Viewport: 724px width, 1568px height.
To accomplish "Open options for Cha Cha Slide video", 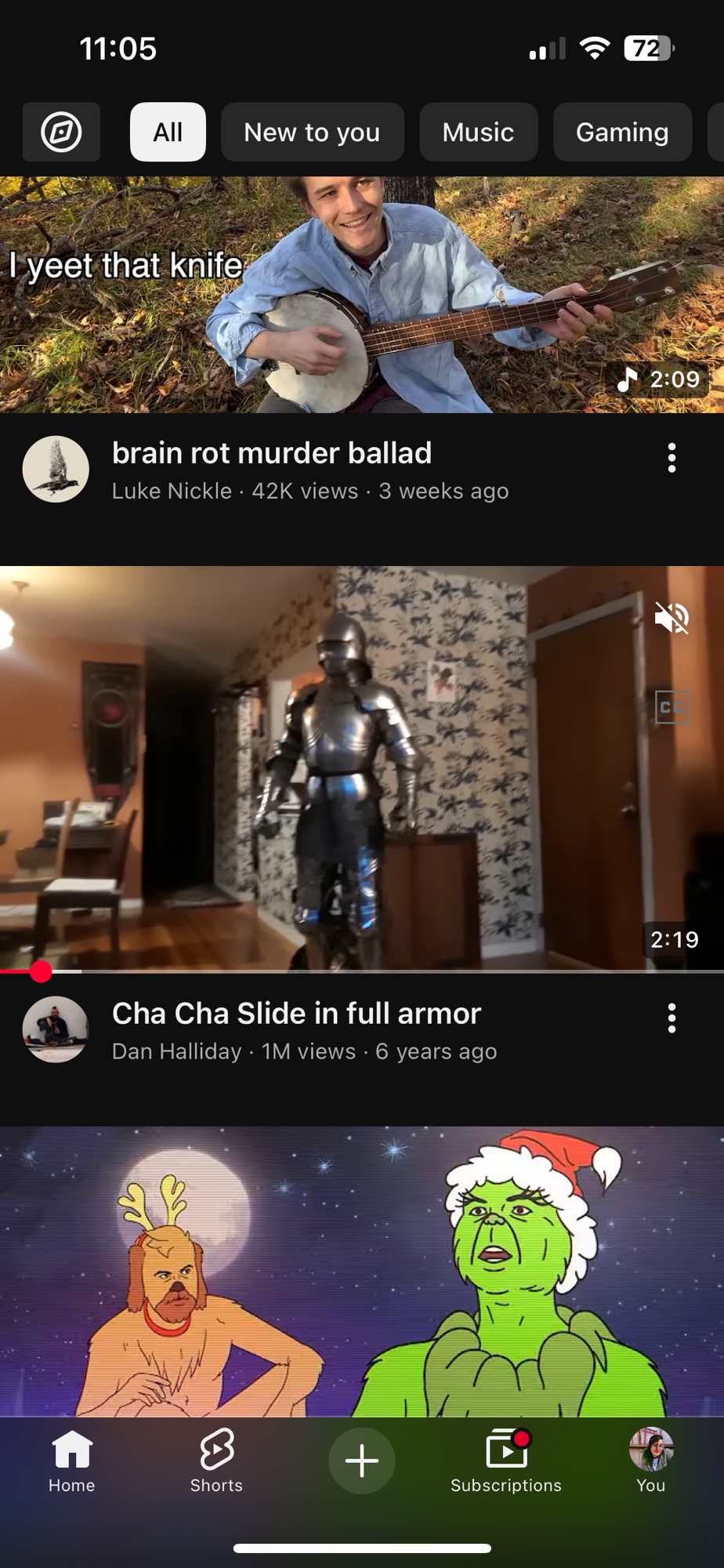I will [672, 1018].
